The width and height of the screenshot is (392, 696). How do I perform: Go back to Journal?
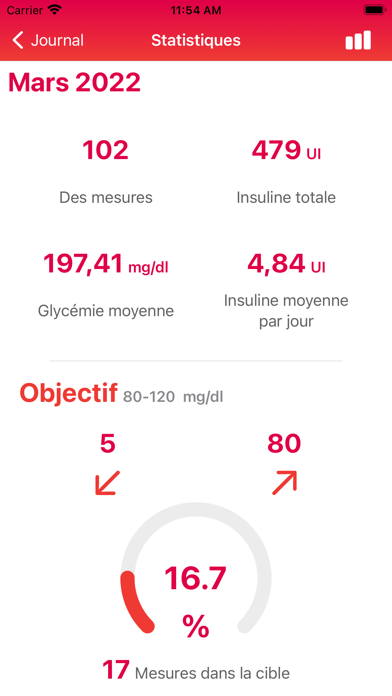point(48,40)
